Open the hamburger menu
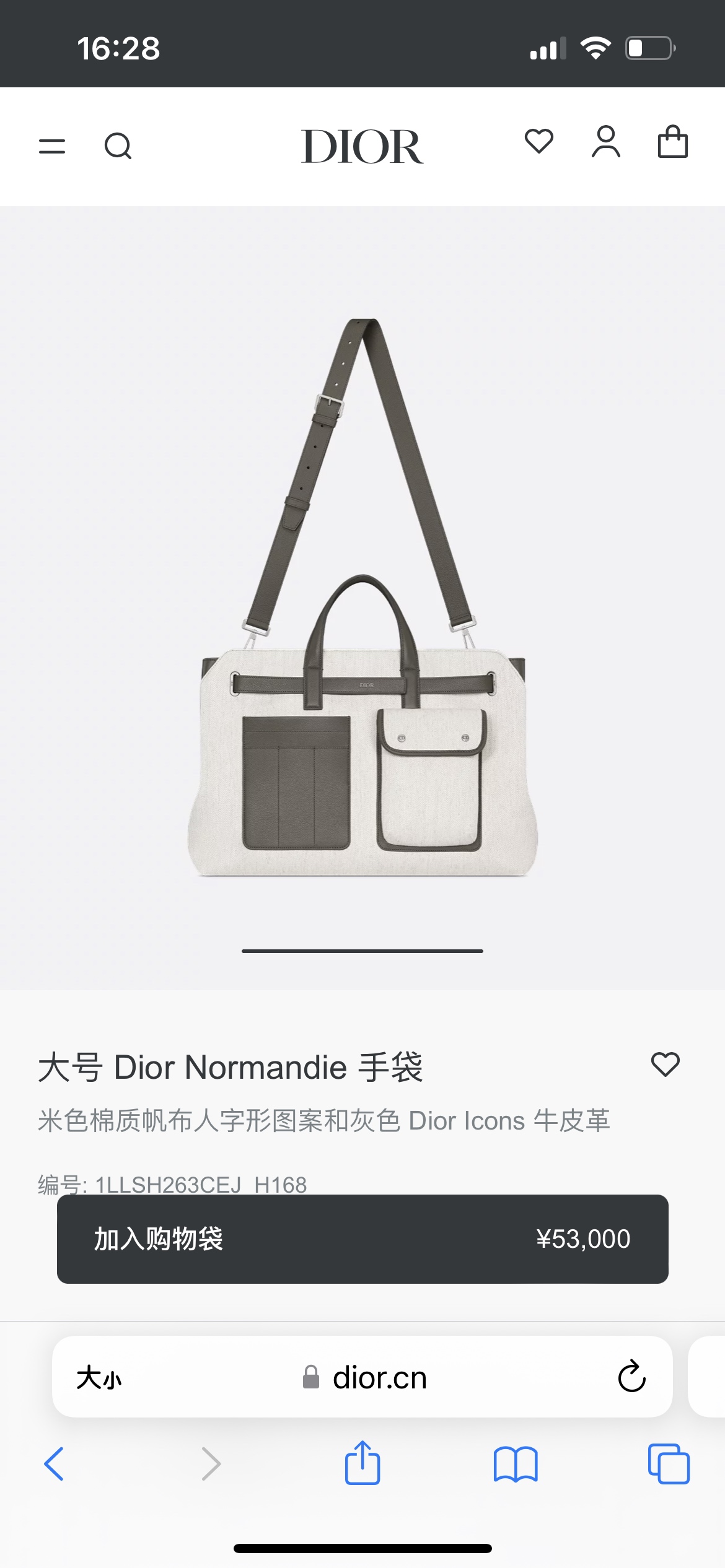Screen dimensions: 725x1568 coord(52,146)
